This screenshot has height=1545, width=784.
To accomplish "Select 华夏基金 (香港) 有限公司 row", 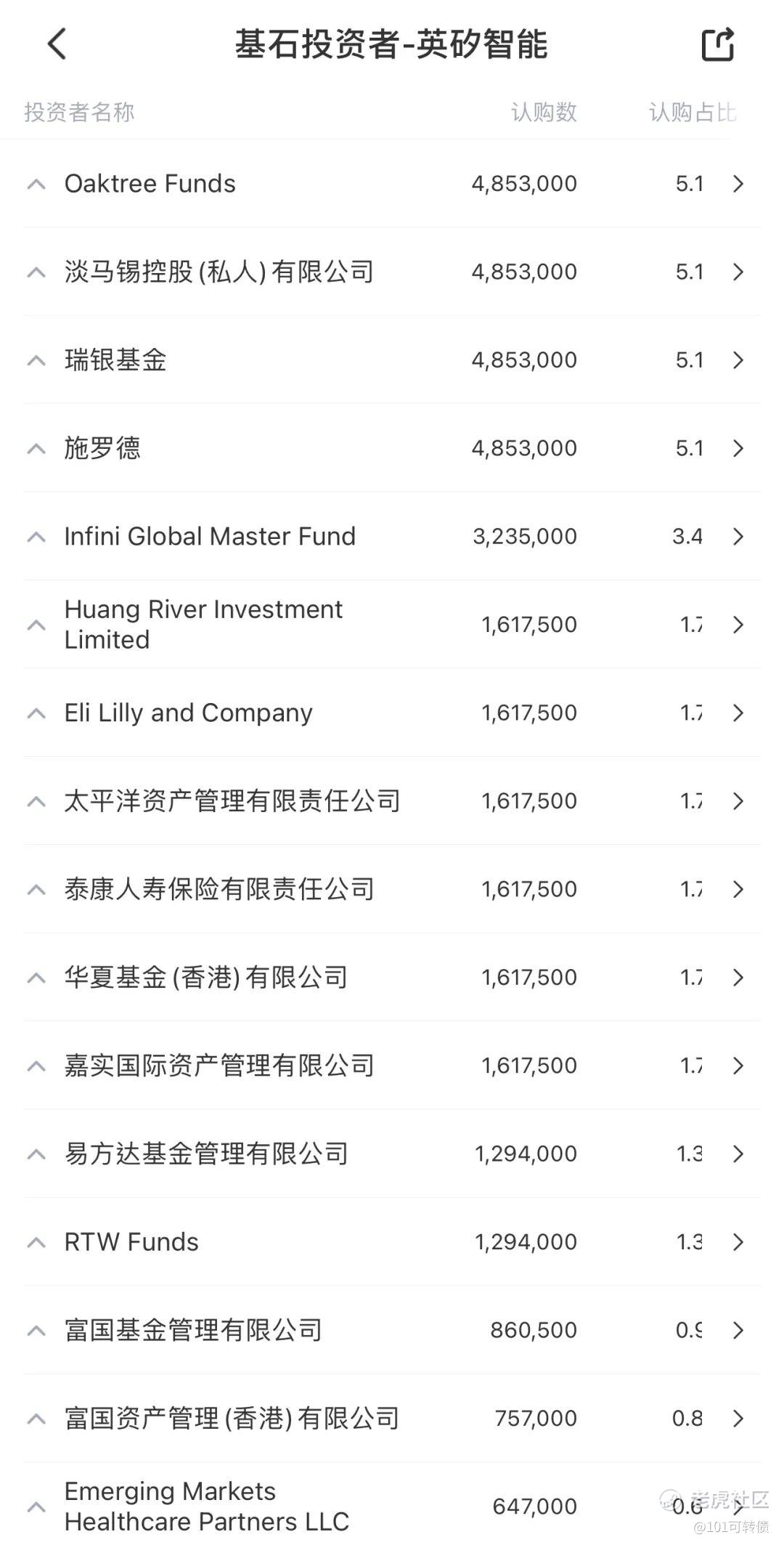I will coord(392,978).
